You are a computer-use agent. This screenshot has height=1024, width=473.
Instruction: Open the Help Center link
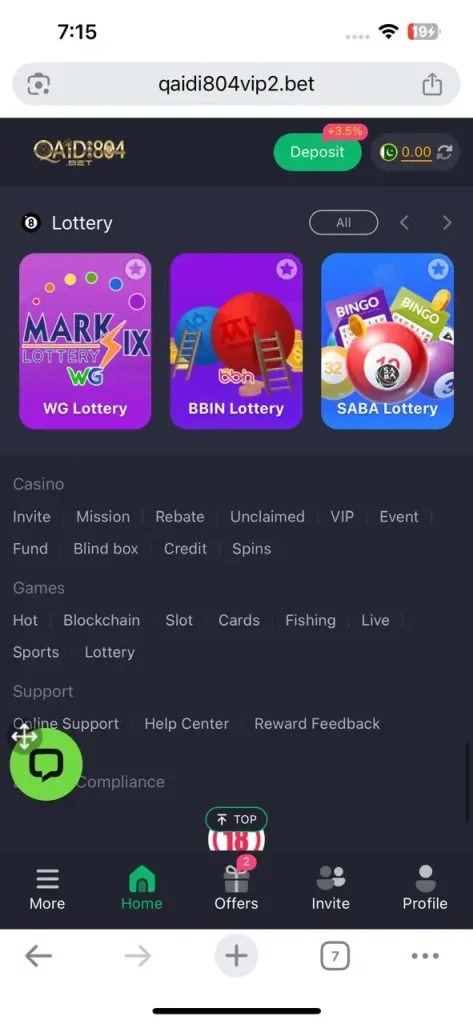click(x=187, y=724)
